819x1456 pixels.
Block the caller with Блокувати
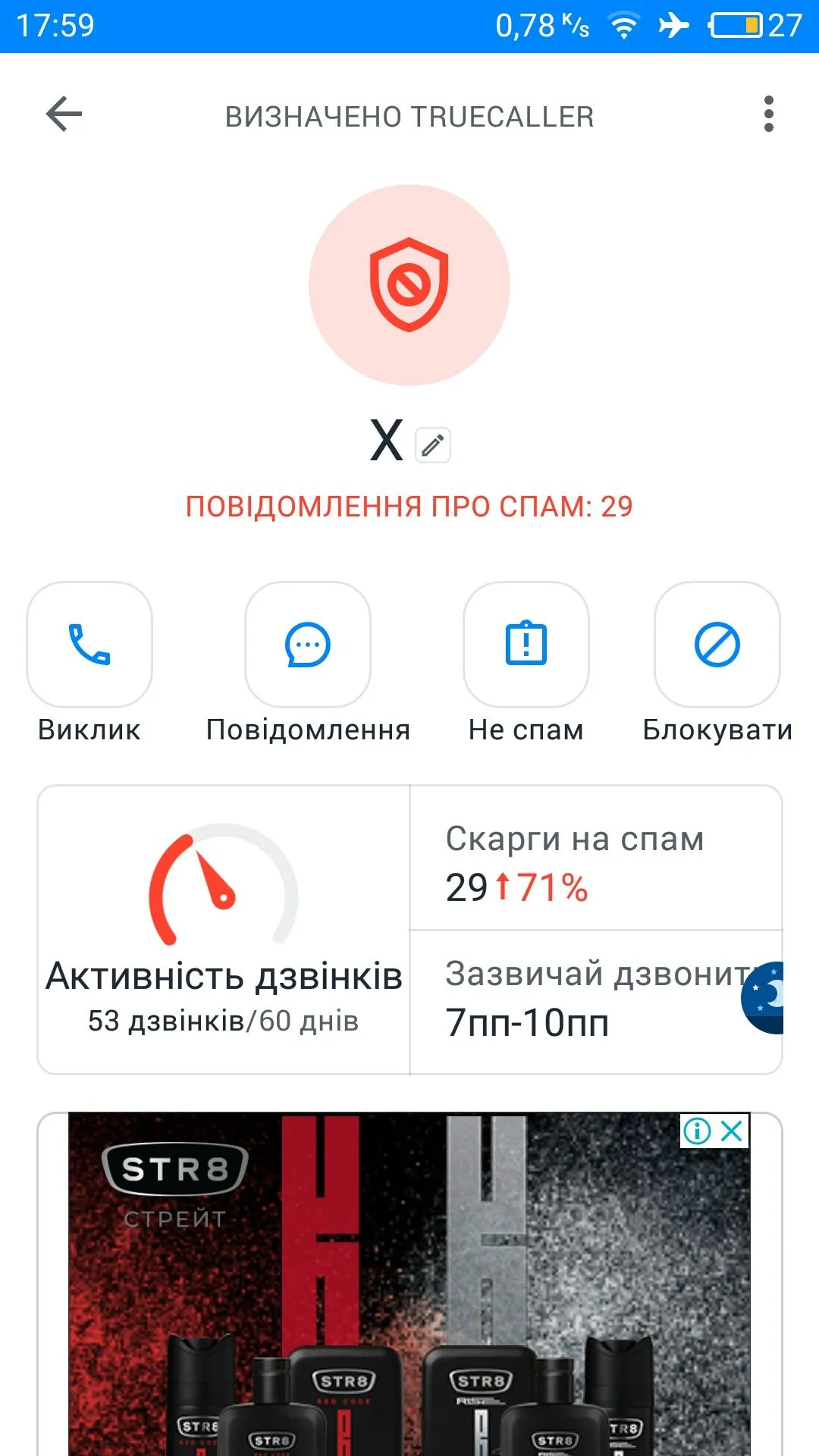click(717, 645)
